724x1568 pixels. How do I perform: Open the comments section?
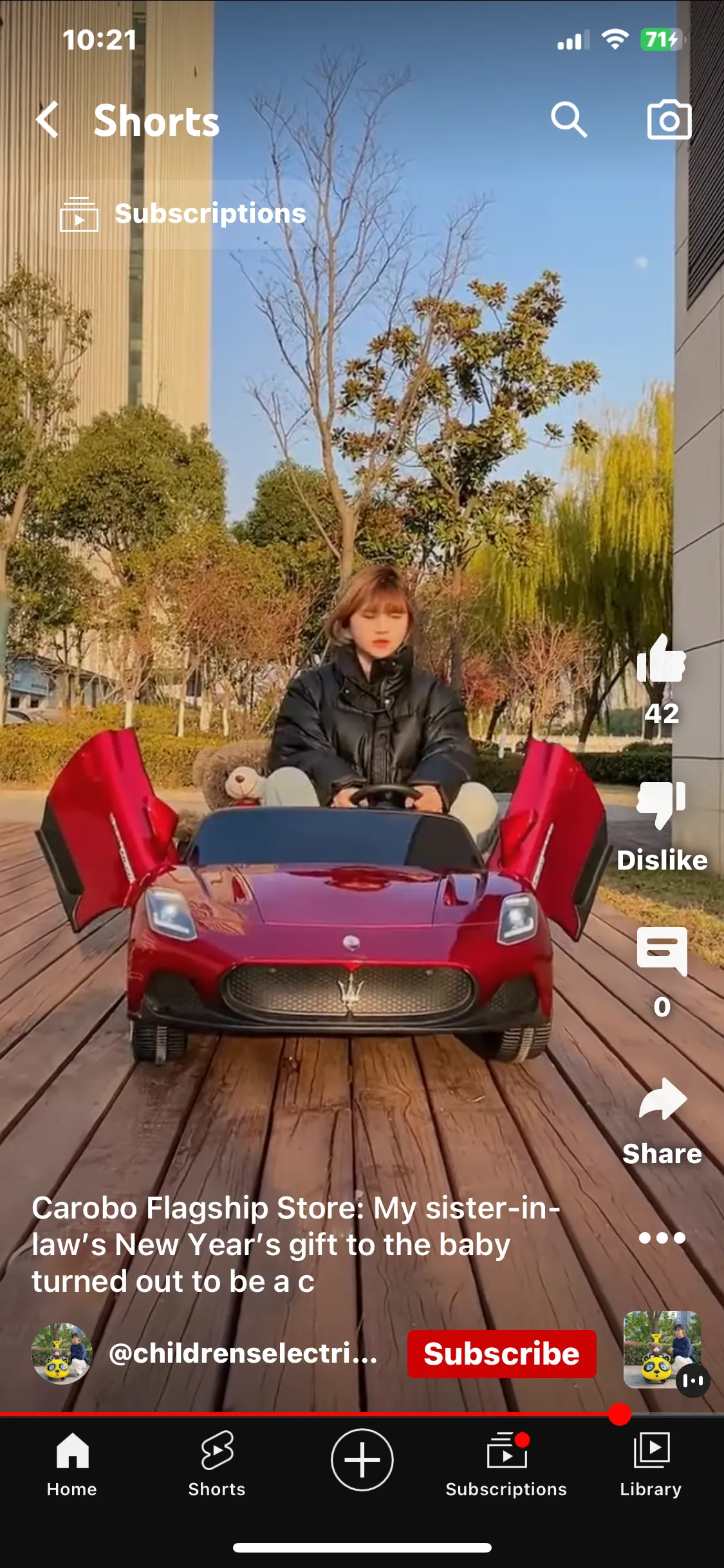662,951
